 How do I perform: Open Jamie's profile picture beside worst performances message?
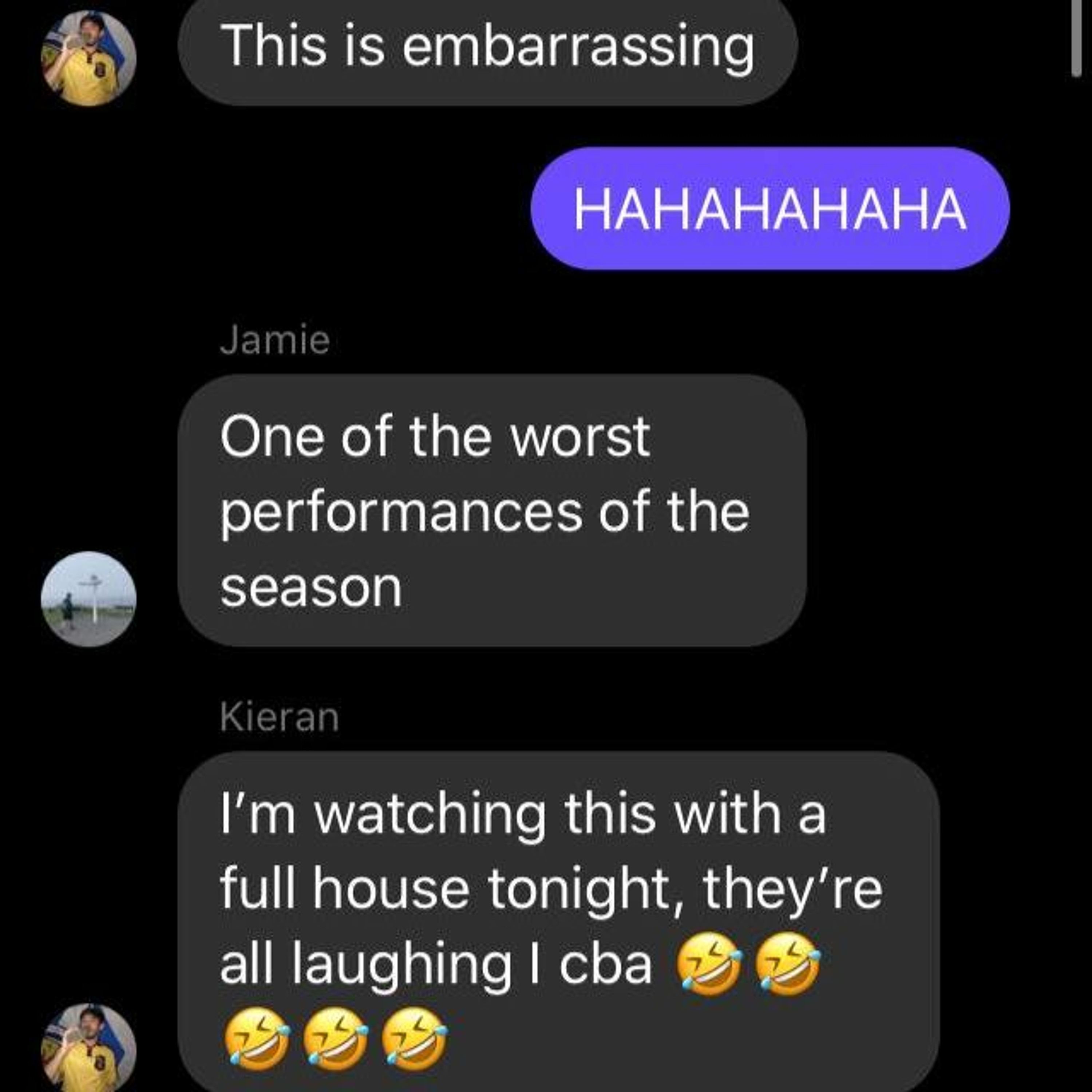point(89,598)
